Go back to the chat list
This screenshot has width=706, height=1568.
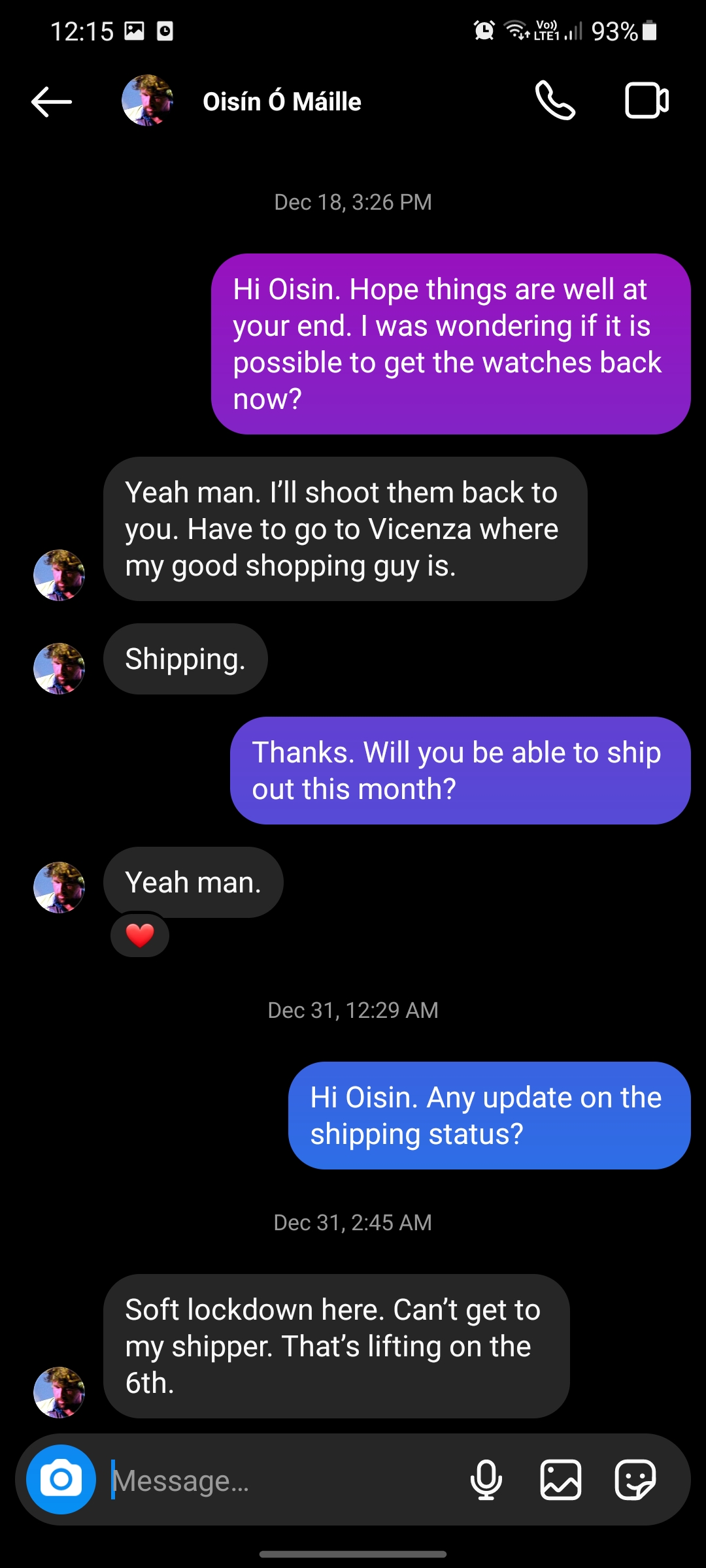point(52,102)
